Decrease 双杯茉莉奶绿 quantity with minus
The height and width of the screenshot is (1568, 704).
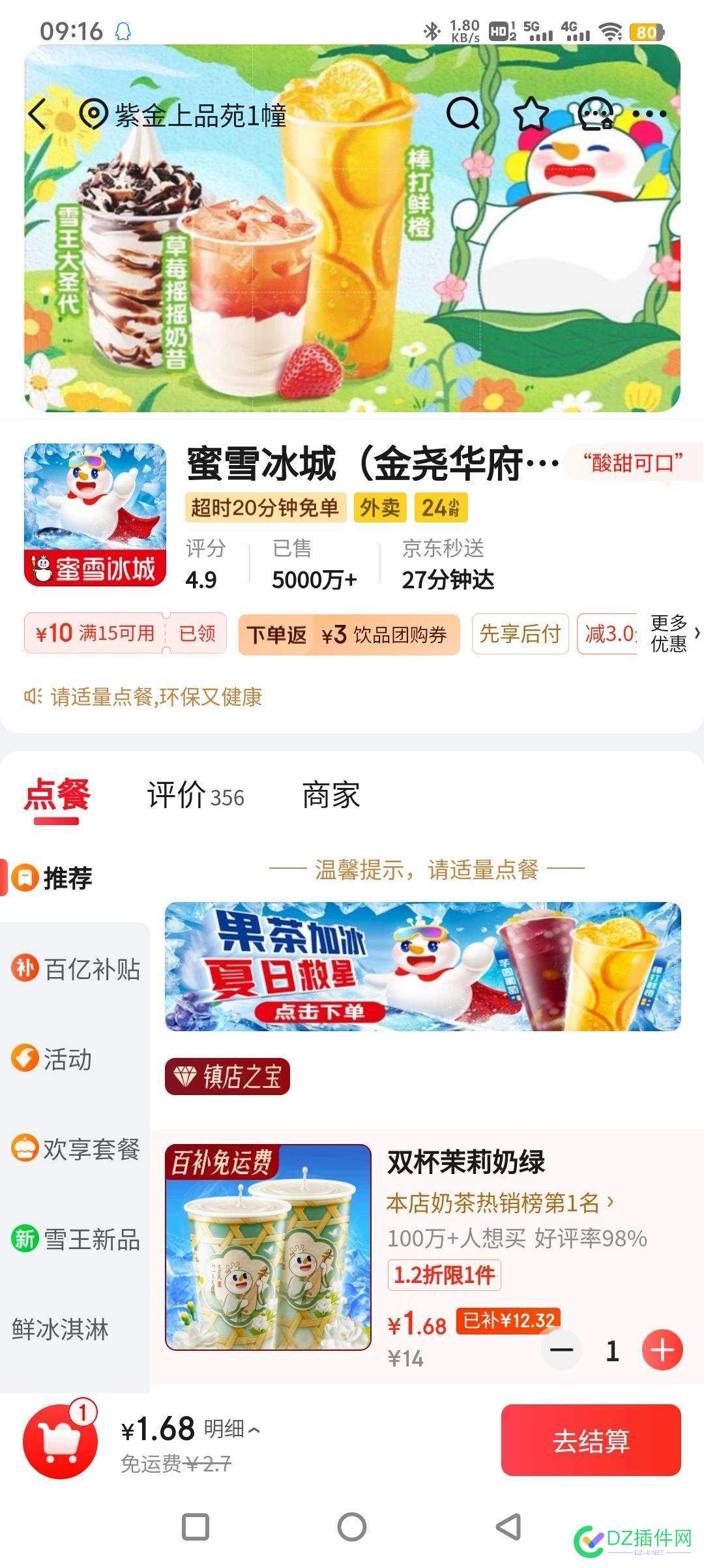tap(561, 1350)
